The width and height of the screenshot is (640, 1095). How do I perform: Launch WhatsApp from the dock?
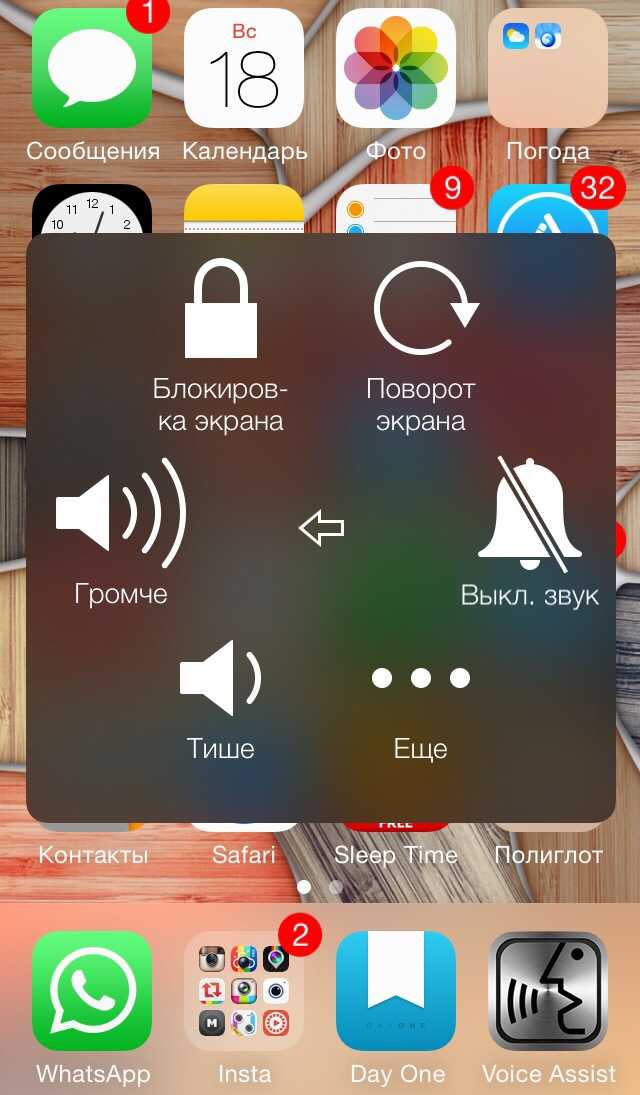92,991
